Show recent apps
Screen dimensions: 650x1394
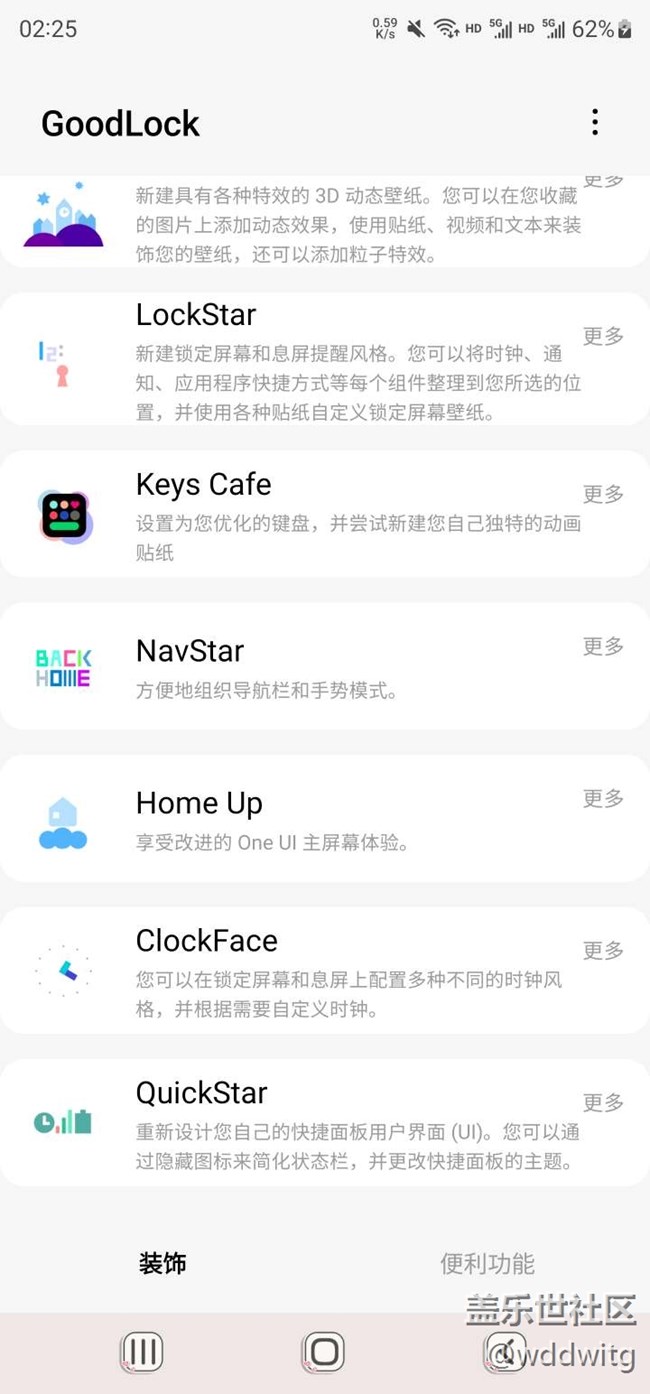click(x=143, y=1353)
